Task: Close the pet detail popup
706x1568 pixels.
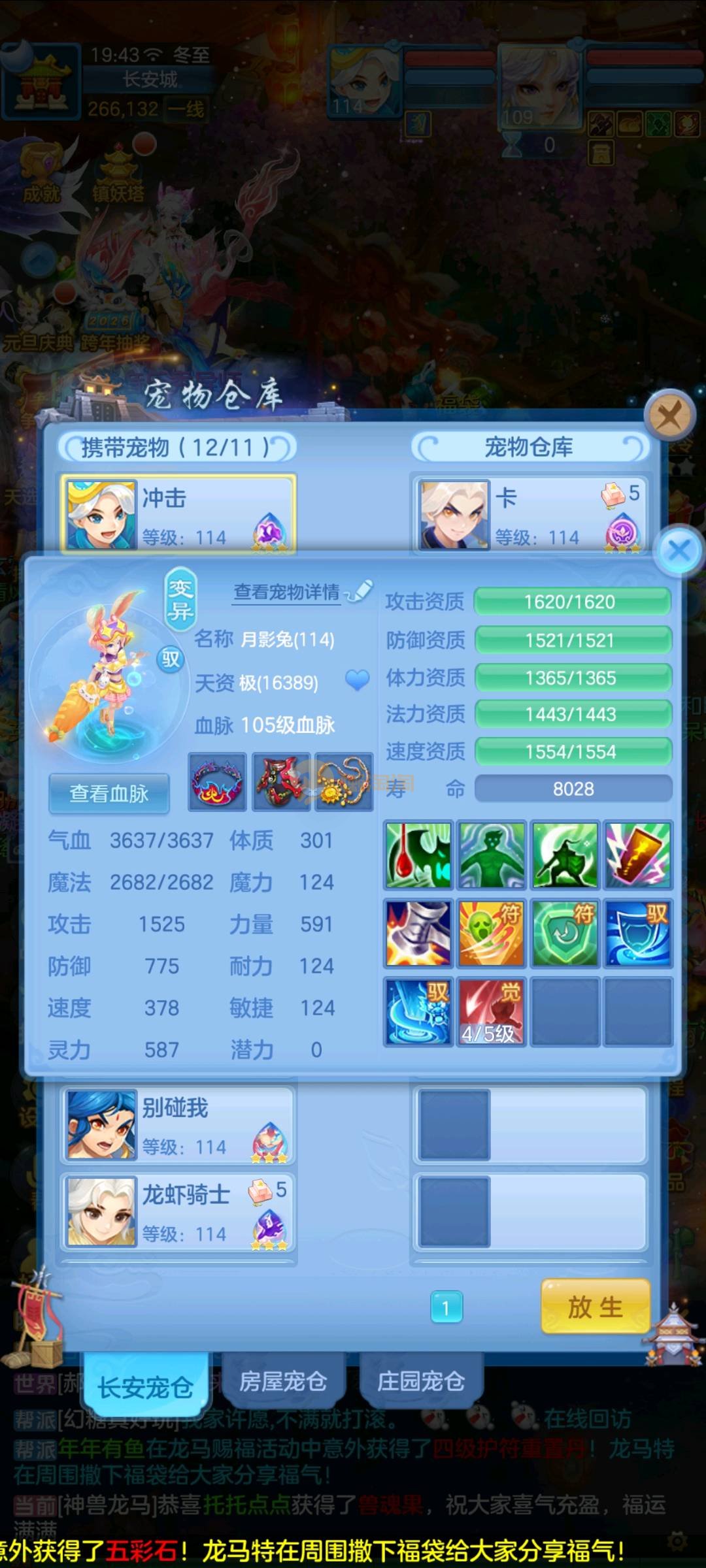Action: click(679, 550)
